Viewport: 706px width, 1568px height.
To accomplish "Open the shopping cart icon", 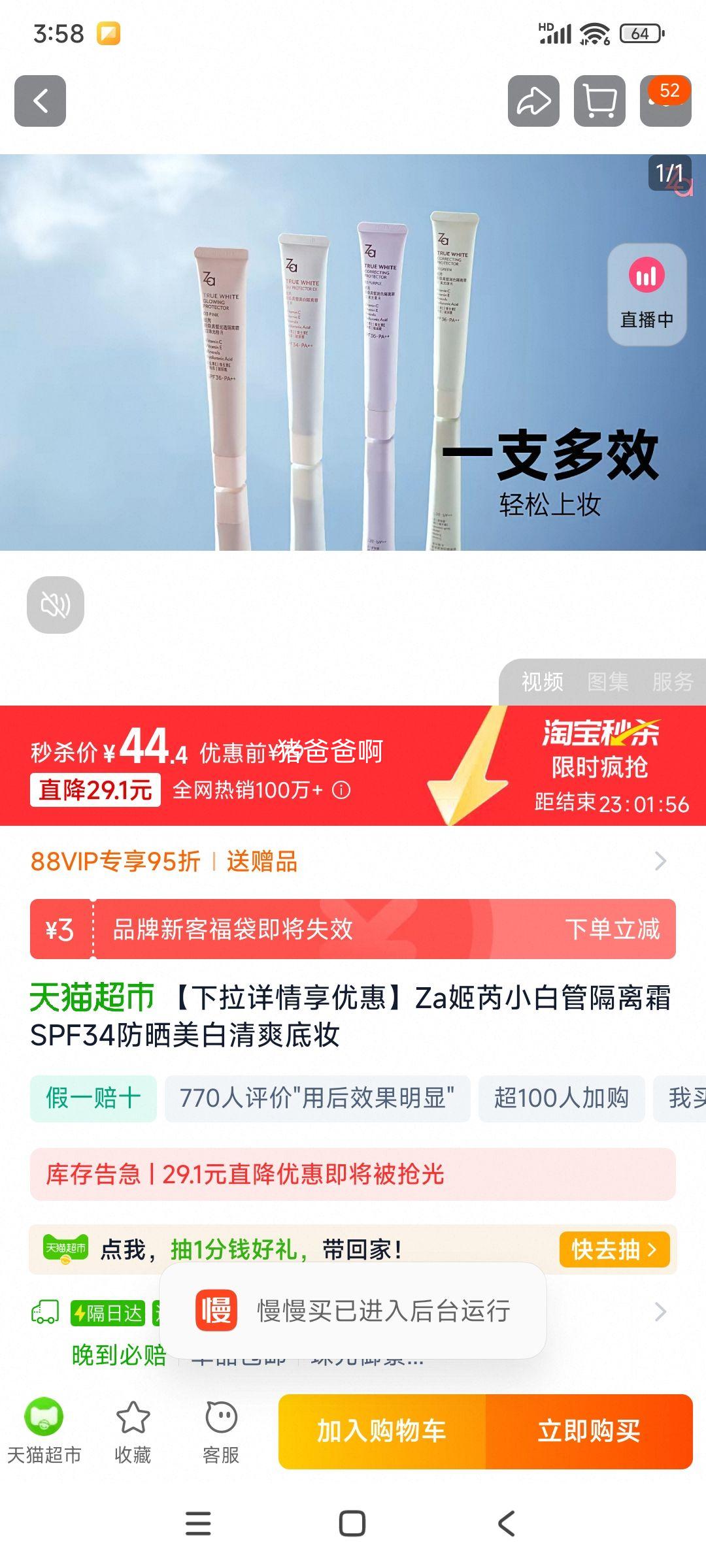I will pos(599,101).
